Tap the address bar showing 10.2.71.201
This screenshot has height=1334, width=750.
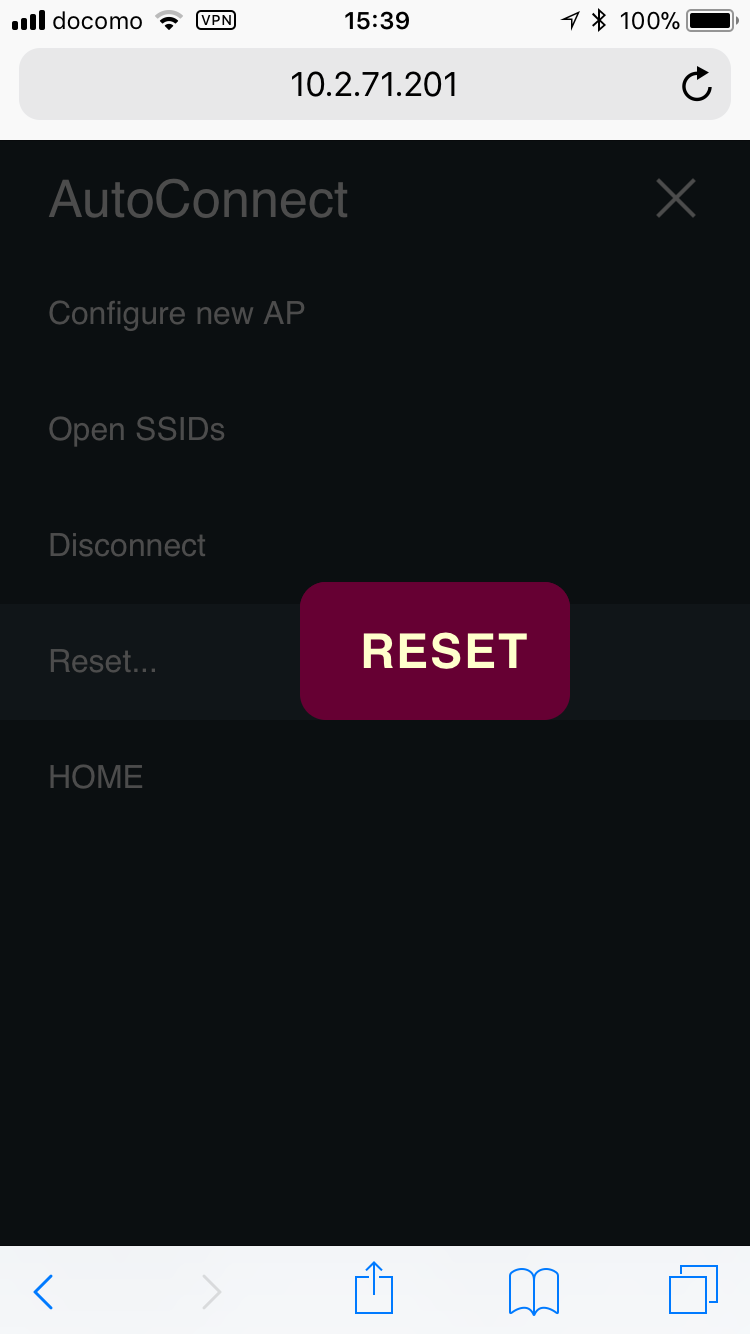[x=375, y=84]
